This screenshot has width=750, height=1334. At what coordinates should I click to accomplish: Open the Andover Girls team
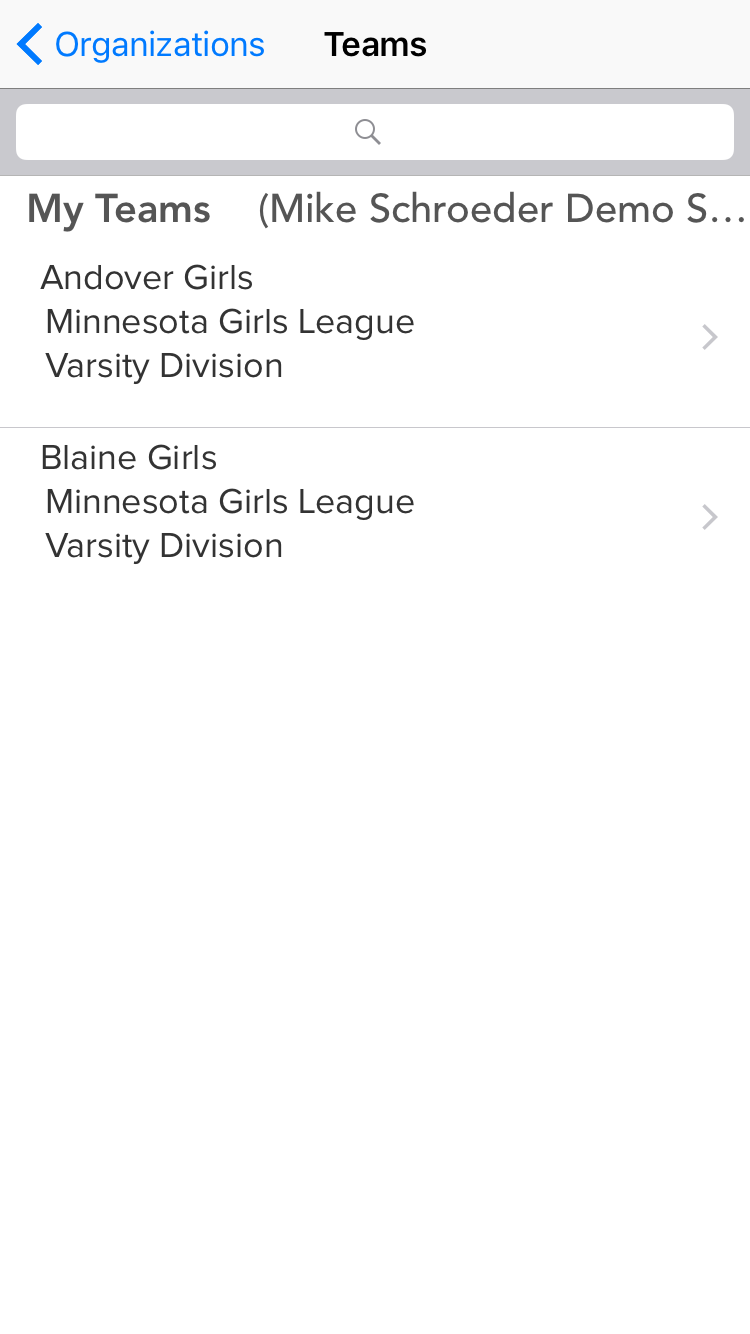point(374,322)
